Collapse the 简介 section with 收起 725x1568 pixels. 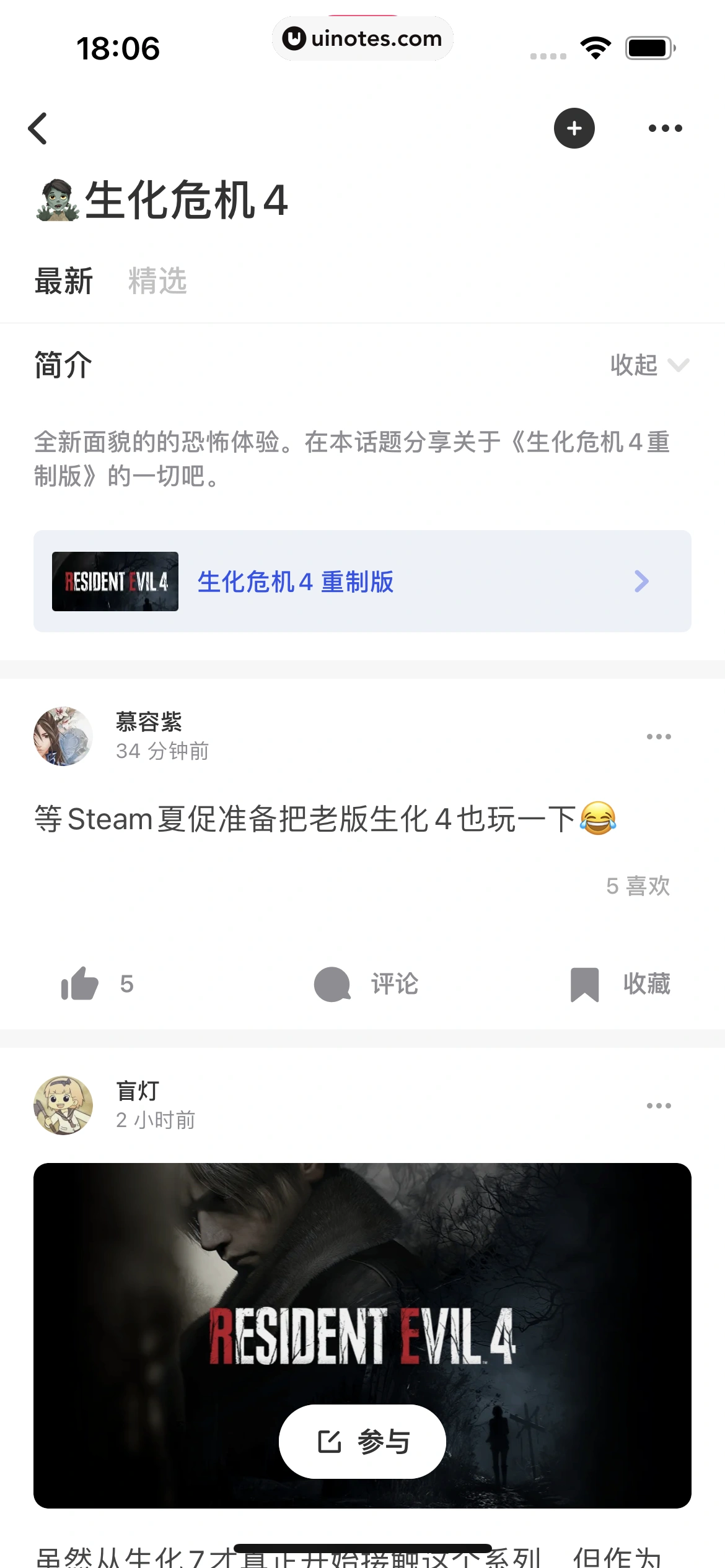click(x=648, y=365)
